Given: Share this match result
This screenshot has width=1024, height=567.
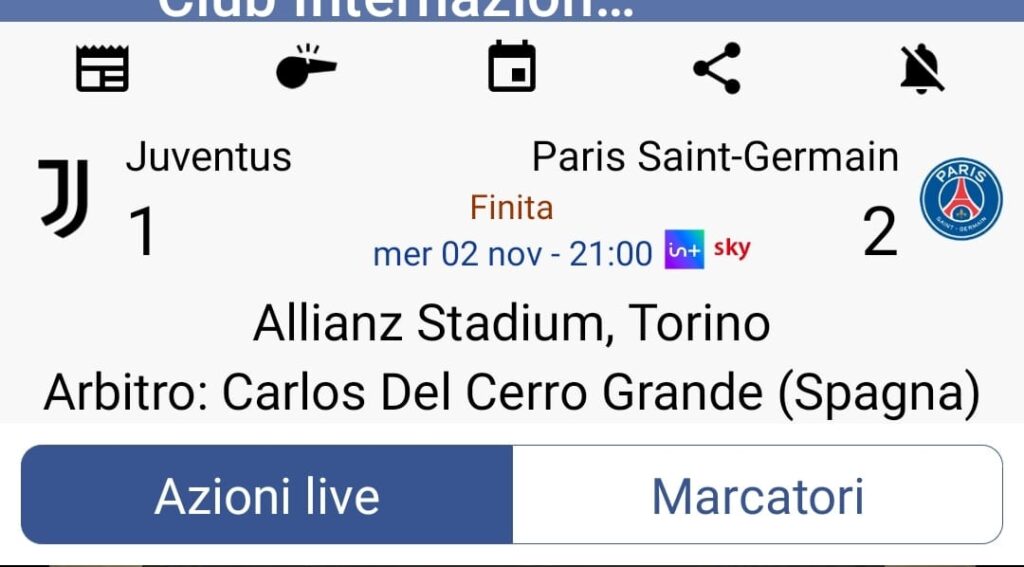Looking at the screenshot, I should [717, 68].
